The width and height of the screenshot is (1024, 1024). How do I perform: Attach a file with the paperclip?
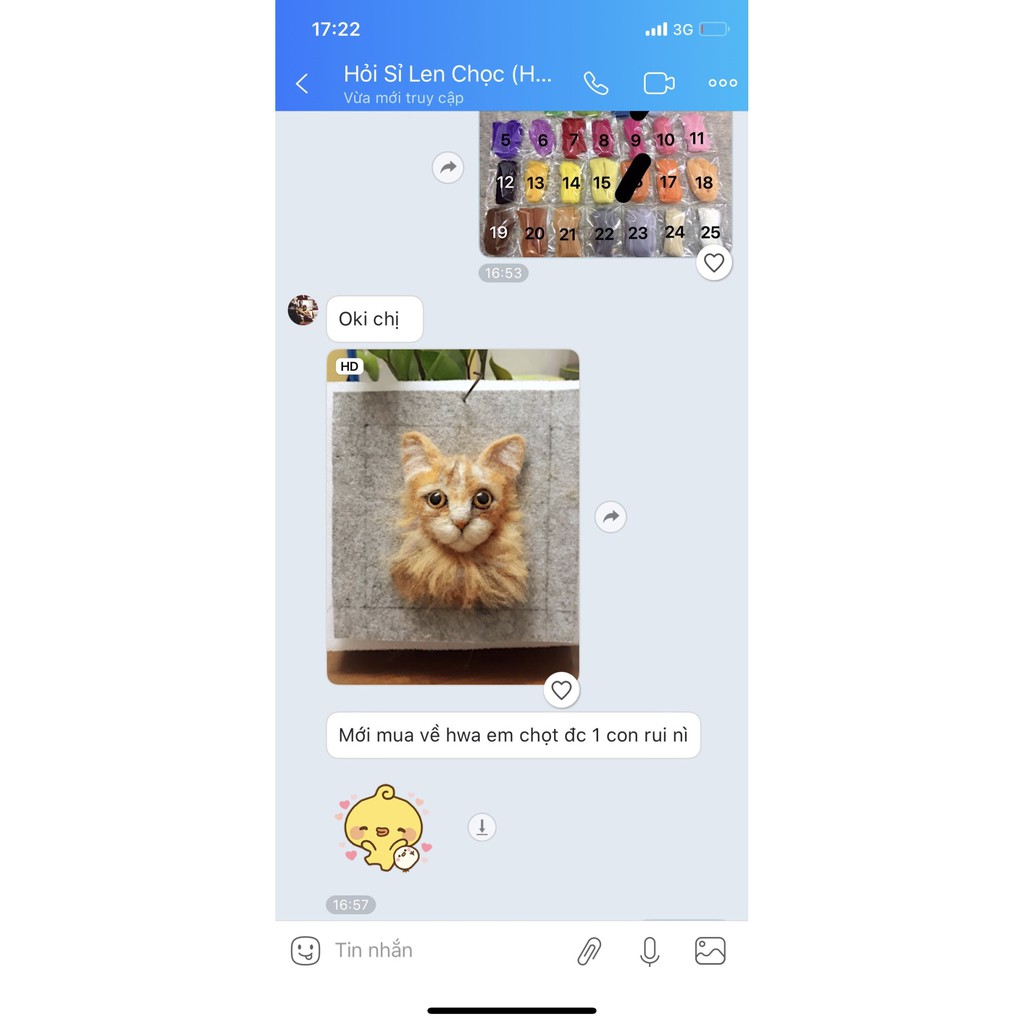tap(590, 951)
